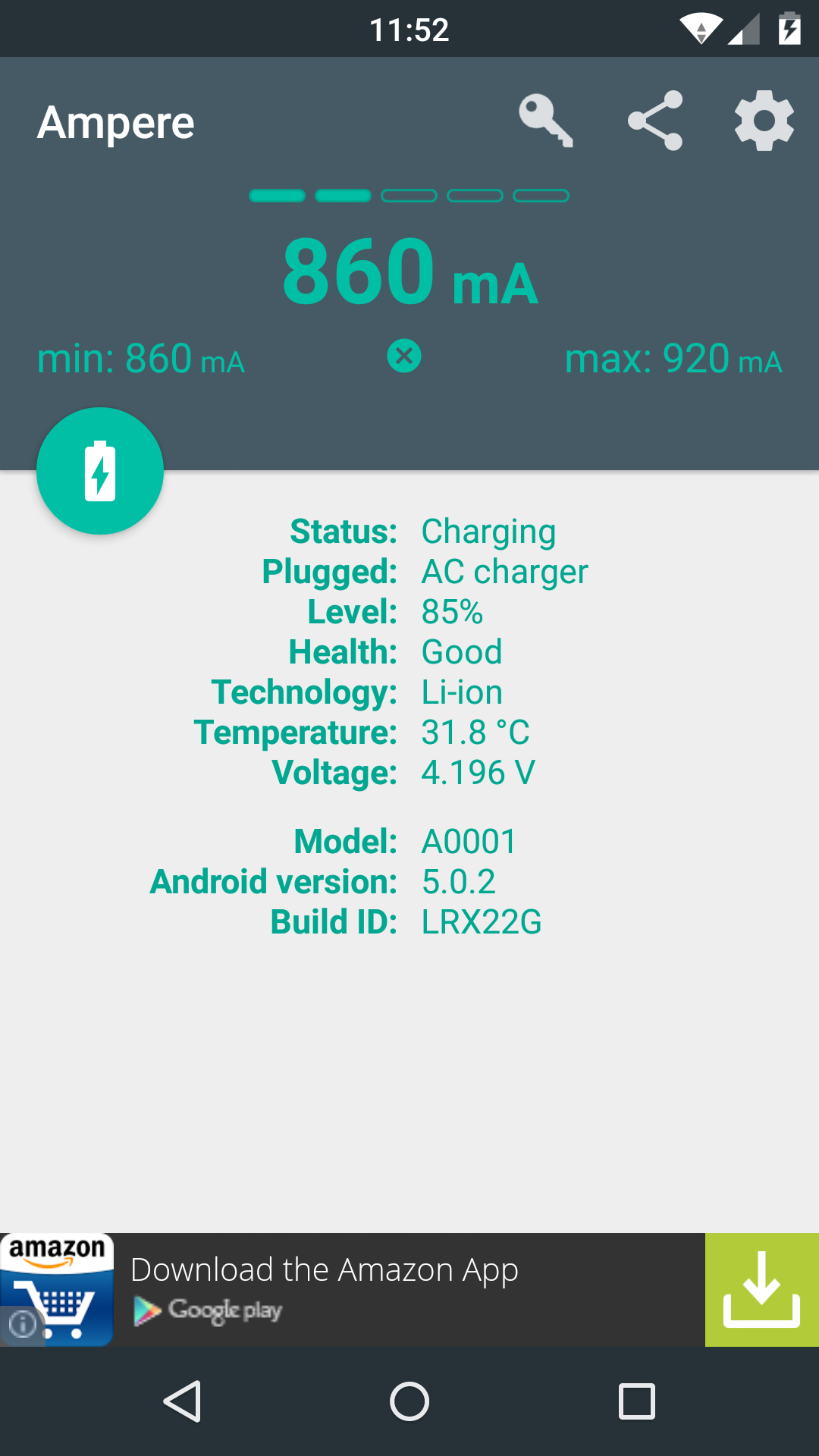The width and height of the screenshot is (819, 1456).
Task: Tap the green battery charging button
Action: coord(100,471)
